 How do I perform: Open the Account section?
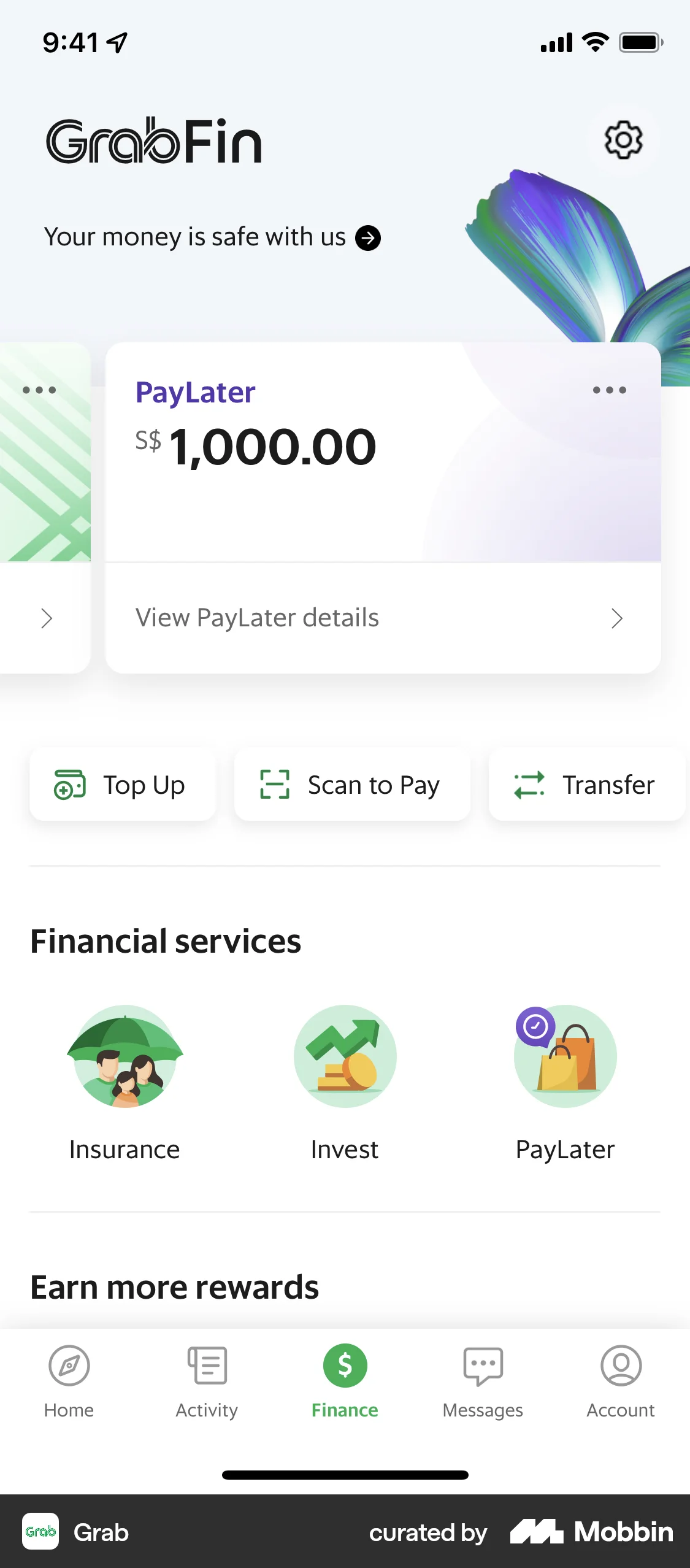point(621,1380)
